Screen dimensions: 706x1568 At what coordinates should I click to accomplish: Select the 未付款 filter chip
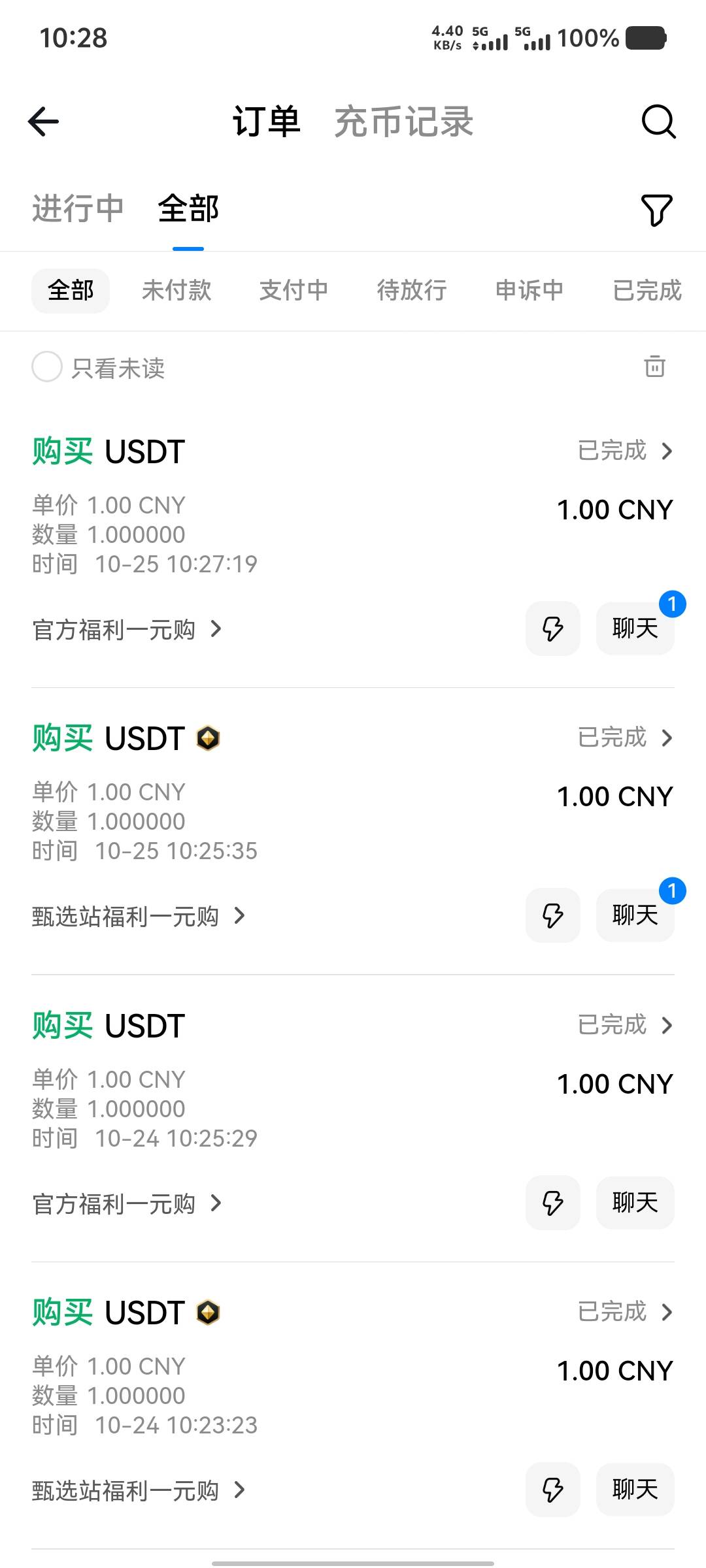click(176, 290)
